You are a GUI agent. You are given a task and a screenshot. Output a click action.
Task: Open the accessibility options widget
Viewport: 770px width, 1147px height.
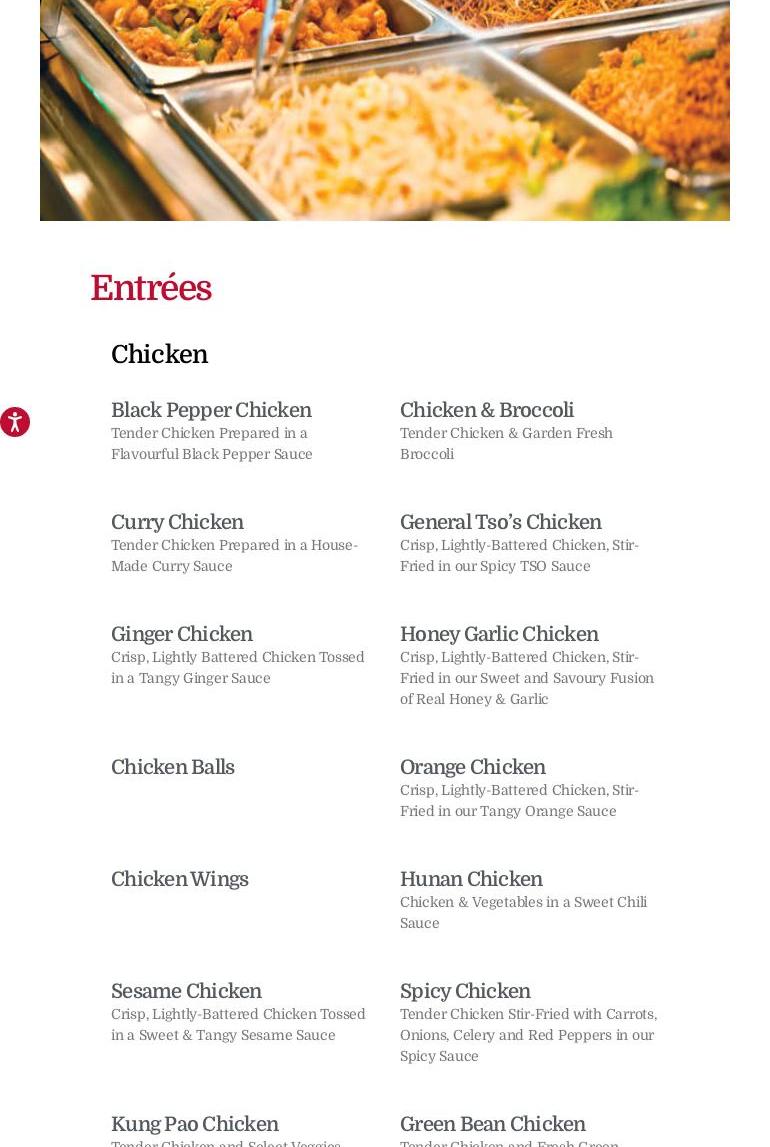(x=15, y=422)
